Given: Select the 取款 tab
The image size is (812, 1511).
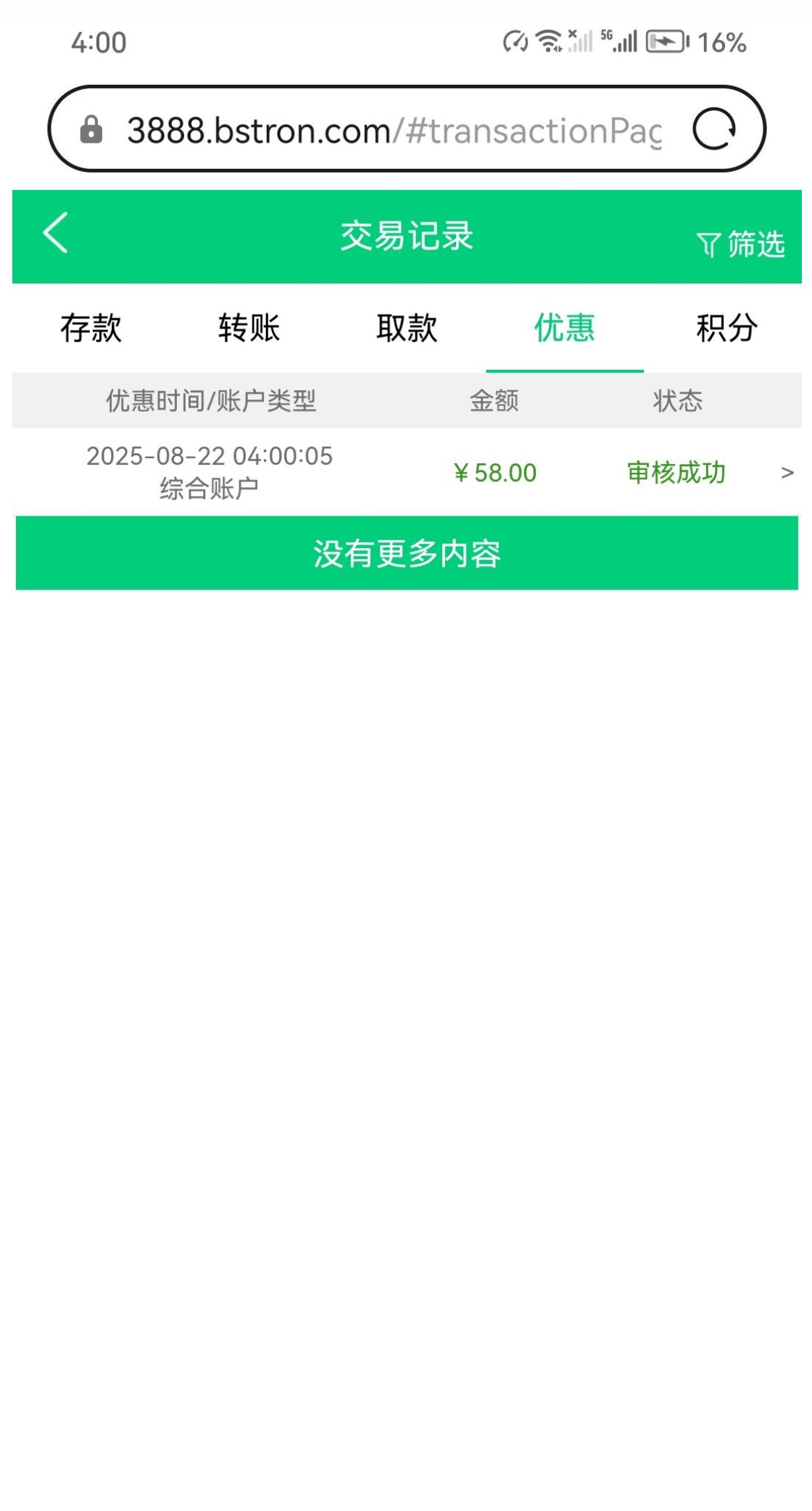Looking at the screenshot, I should point(407,328).
